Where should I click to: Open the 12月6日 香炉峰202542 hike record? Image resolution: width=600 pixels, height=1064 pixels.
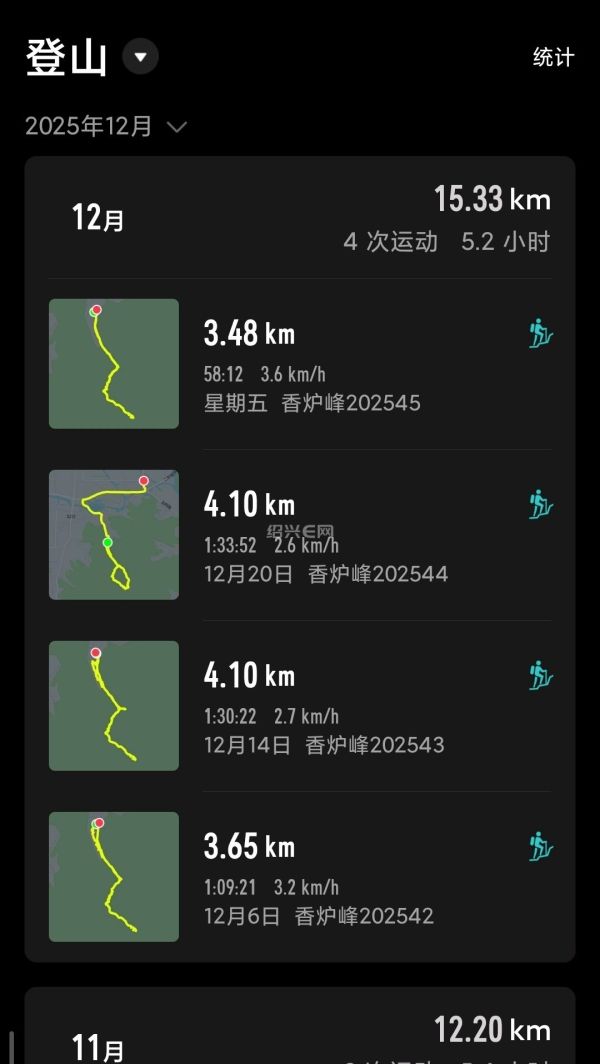point(300,877)
